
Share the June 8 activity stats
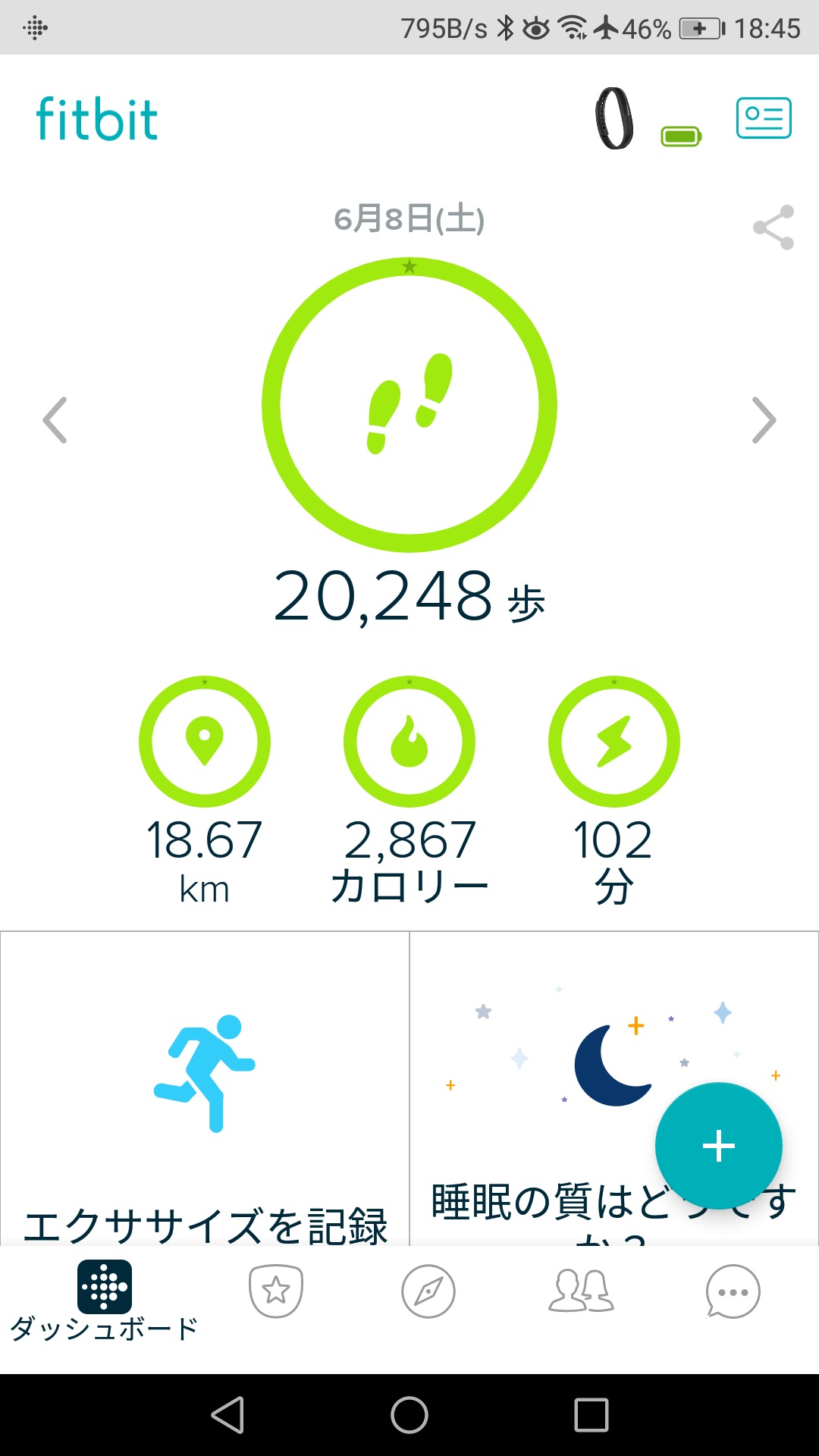[773, 227]
